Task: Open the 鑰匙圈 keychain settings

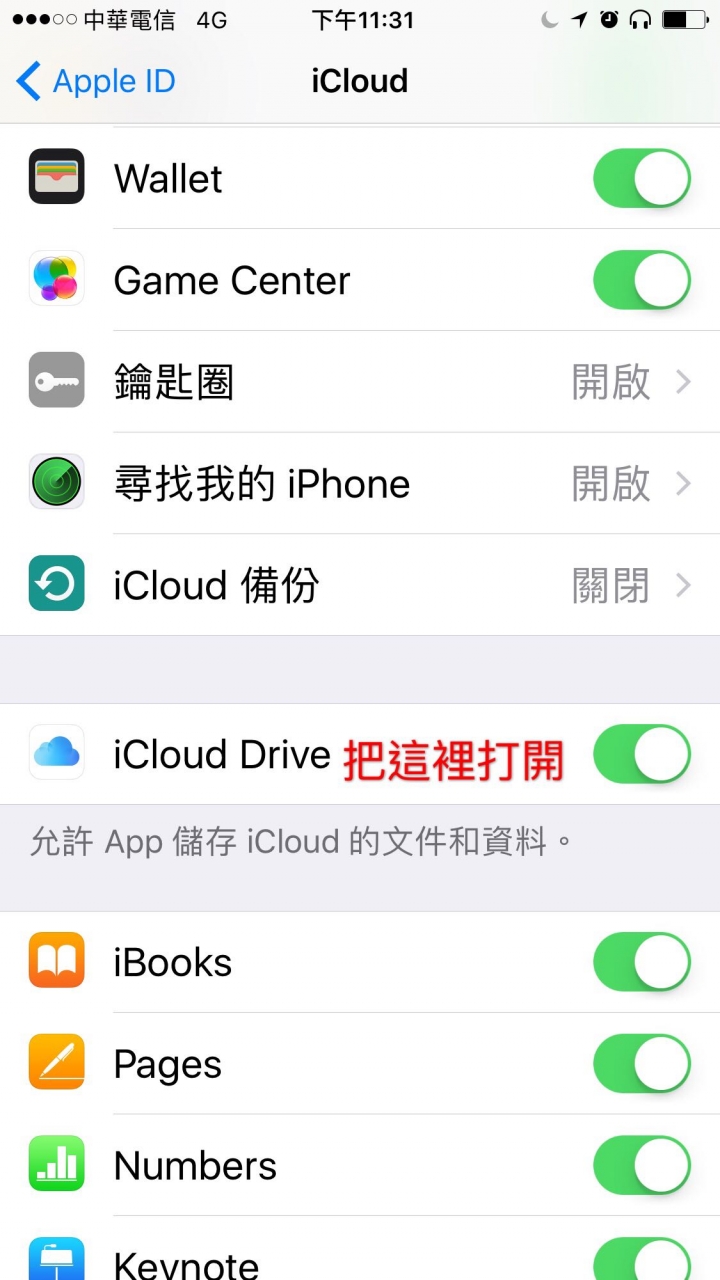Action: pos(400,382)
